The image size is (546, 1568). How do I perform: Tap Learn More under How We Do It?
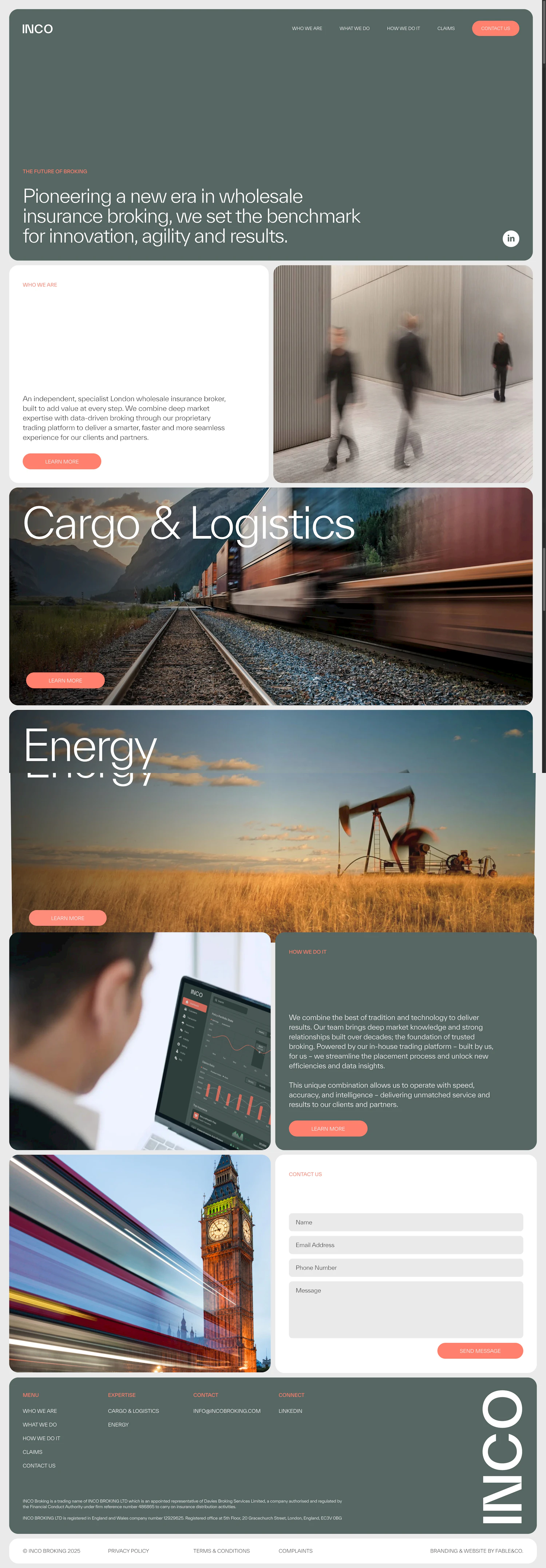(x=328, y=1129)
